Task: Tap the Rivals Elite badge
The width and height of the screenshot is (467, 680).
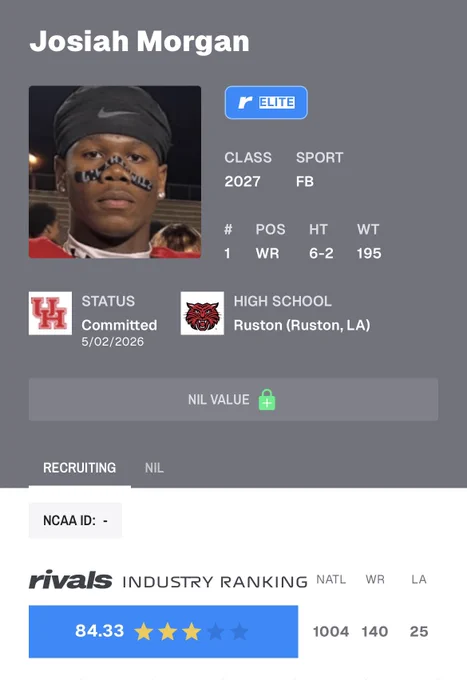Action: [x=266, y=102]
